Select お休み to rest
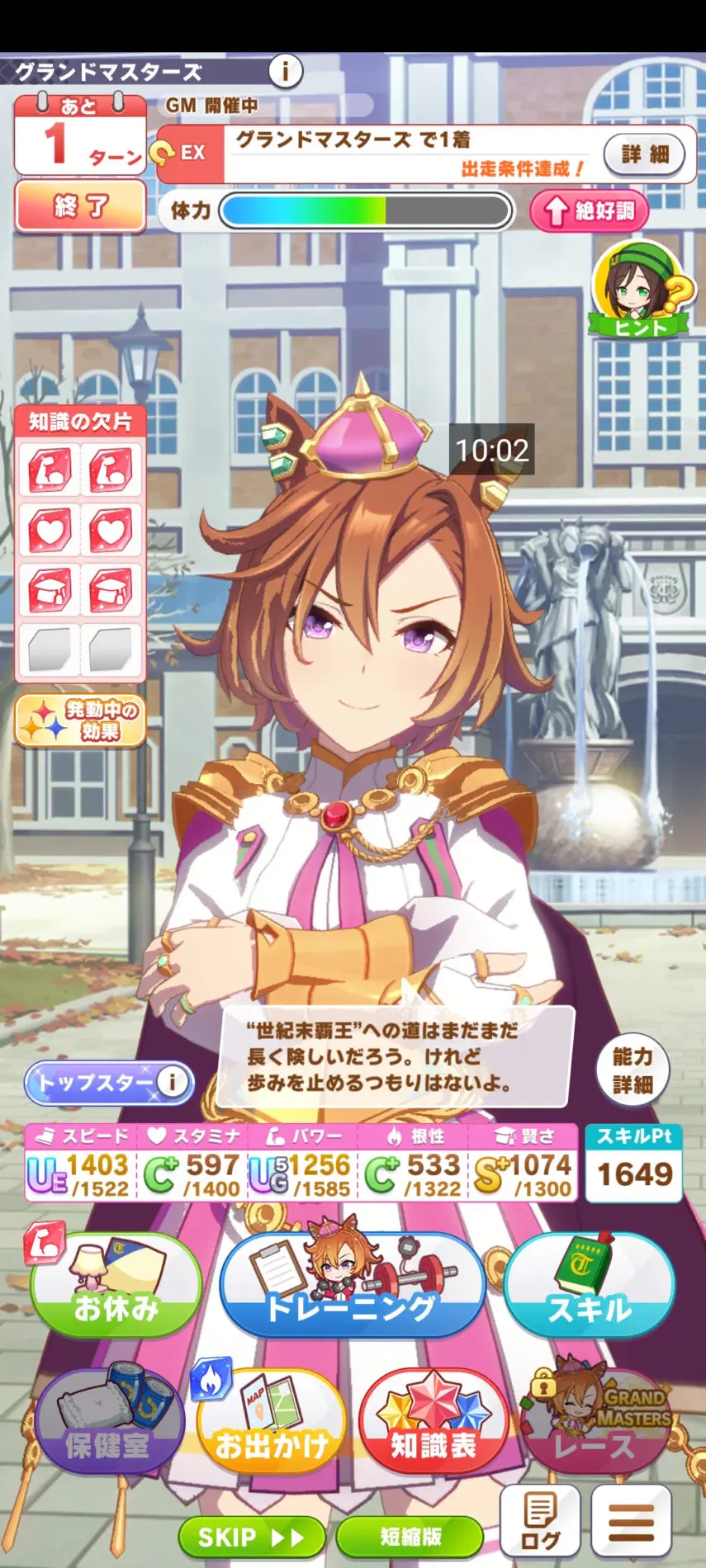The width and height of the screenshot is (706, 1568). (116, 1287)
